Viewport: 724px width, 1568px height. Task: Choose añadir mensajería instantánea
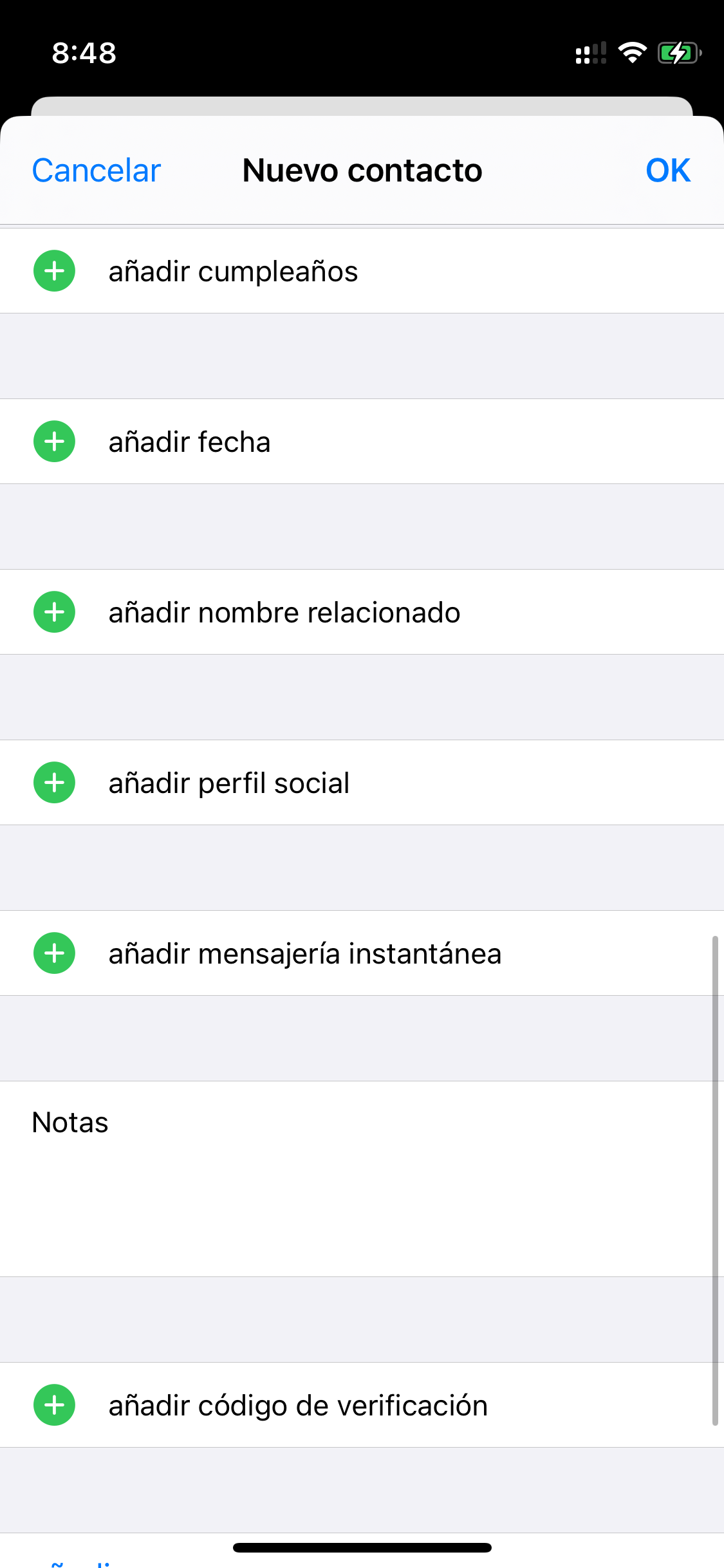coord(304,953)
